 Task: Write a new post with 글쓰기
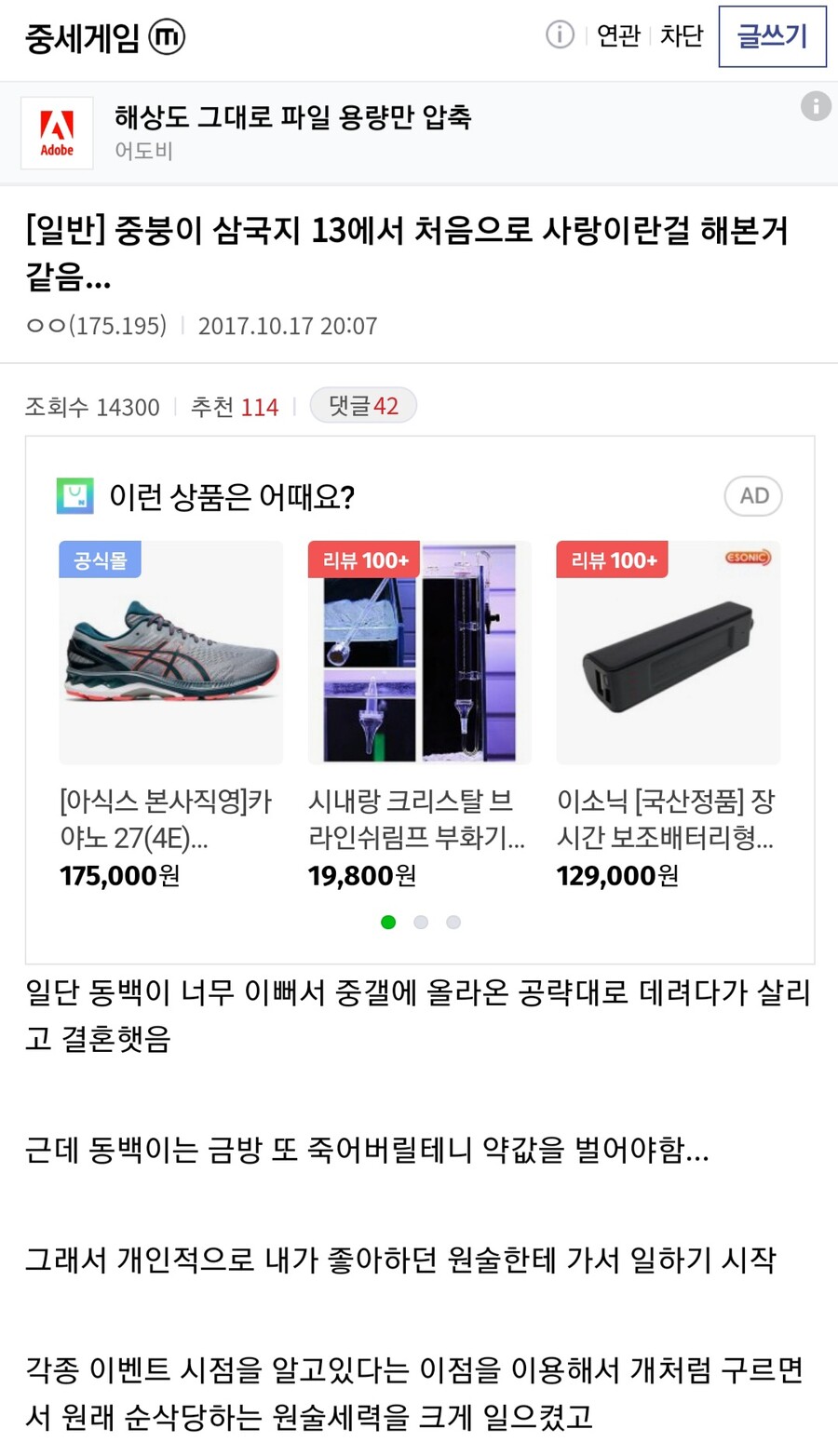tap(772, 37)
